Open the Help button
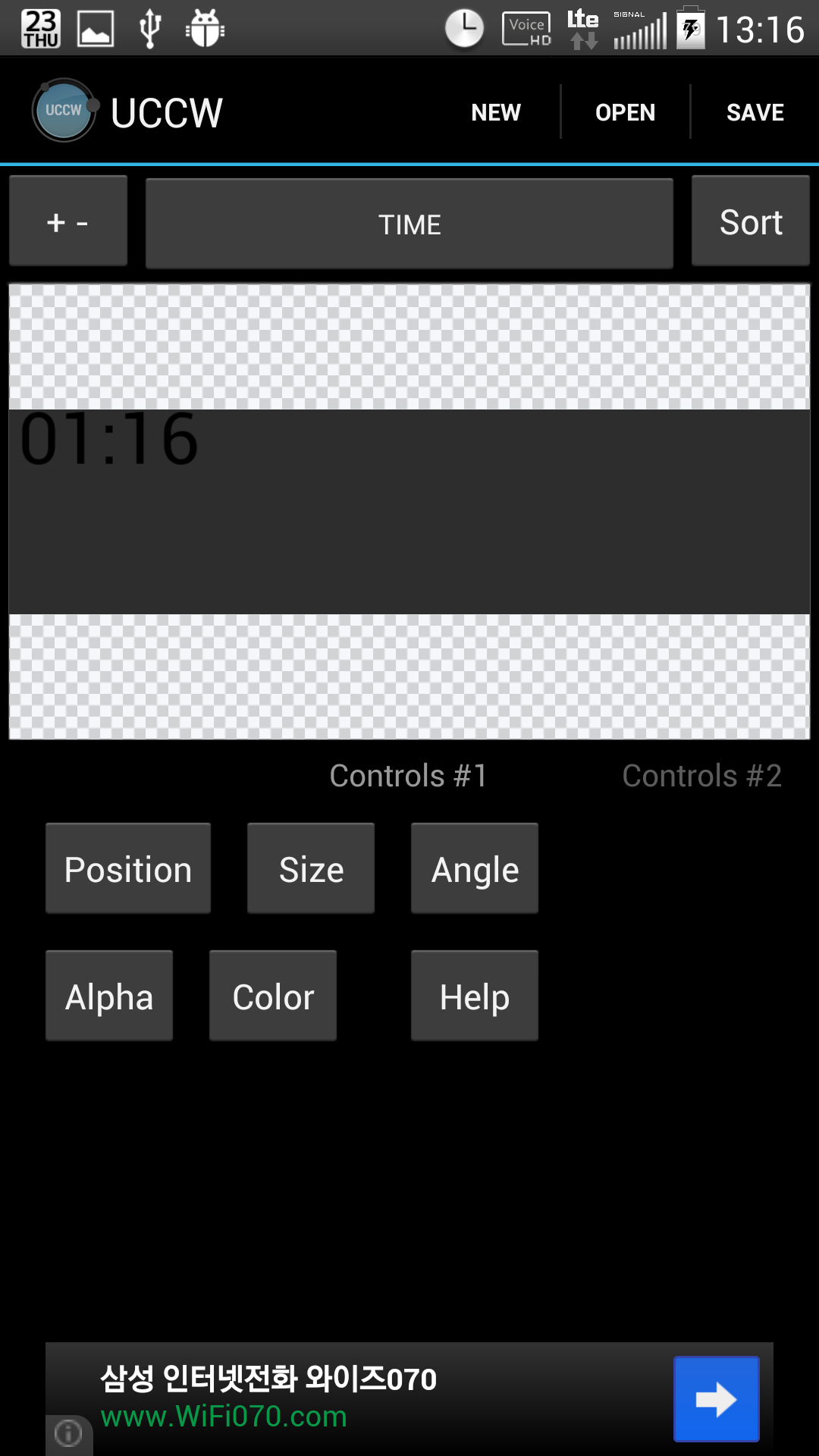The image size is (819, 1456). (x=475, y=996)
